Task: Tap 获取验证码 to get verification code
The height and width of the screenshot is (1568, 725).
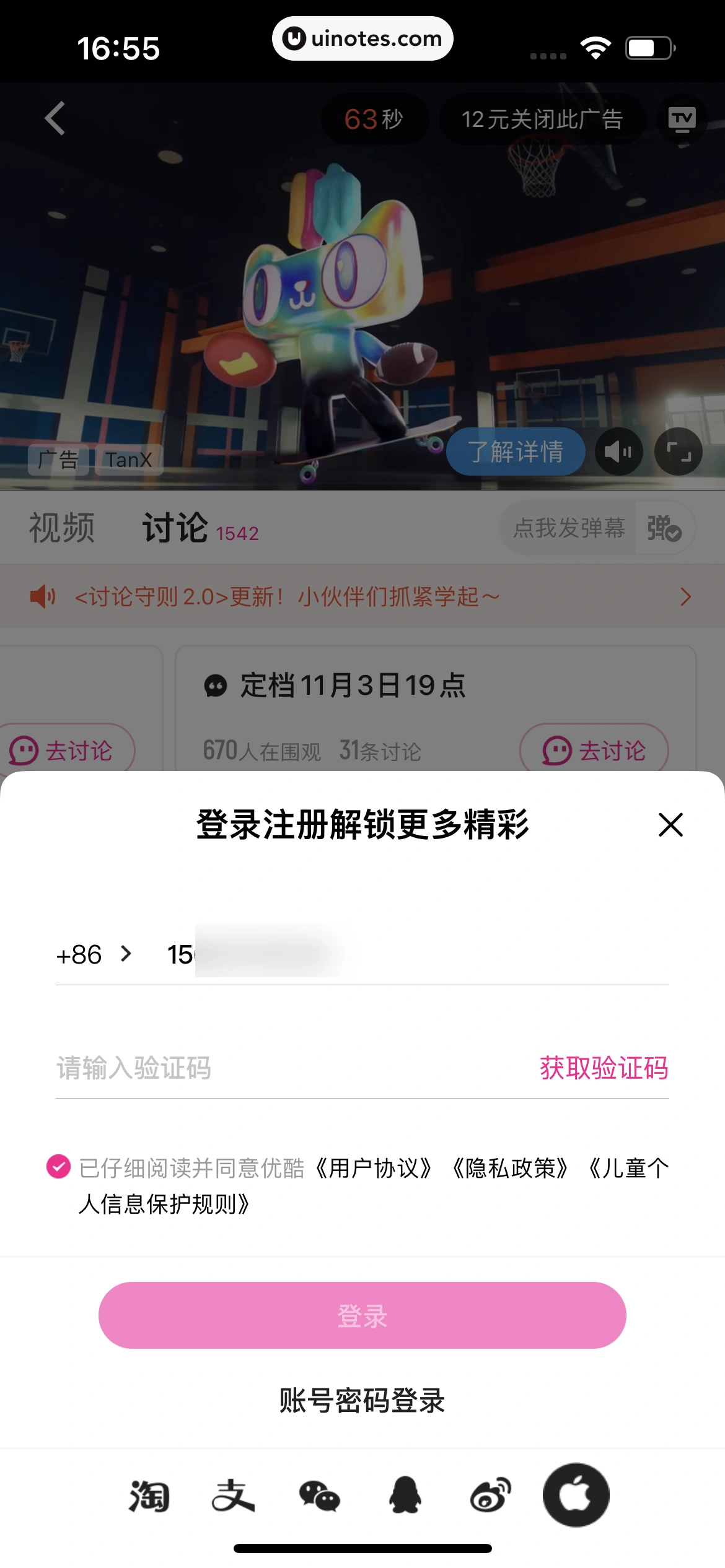Action: tap(604, 1068)
